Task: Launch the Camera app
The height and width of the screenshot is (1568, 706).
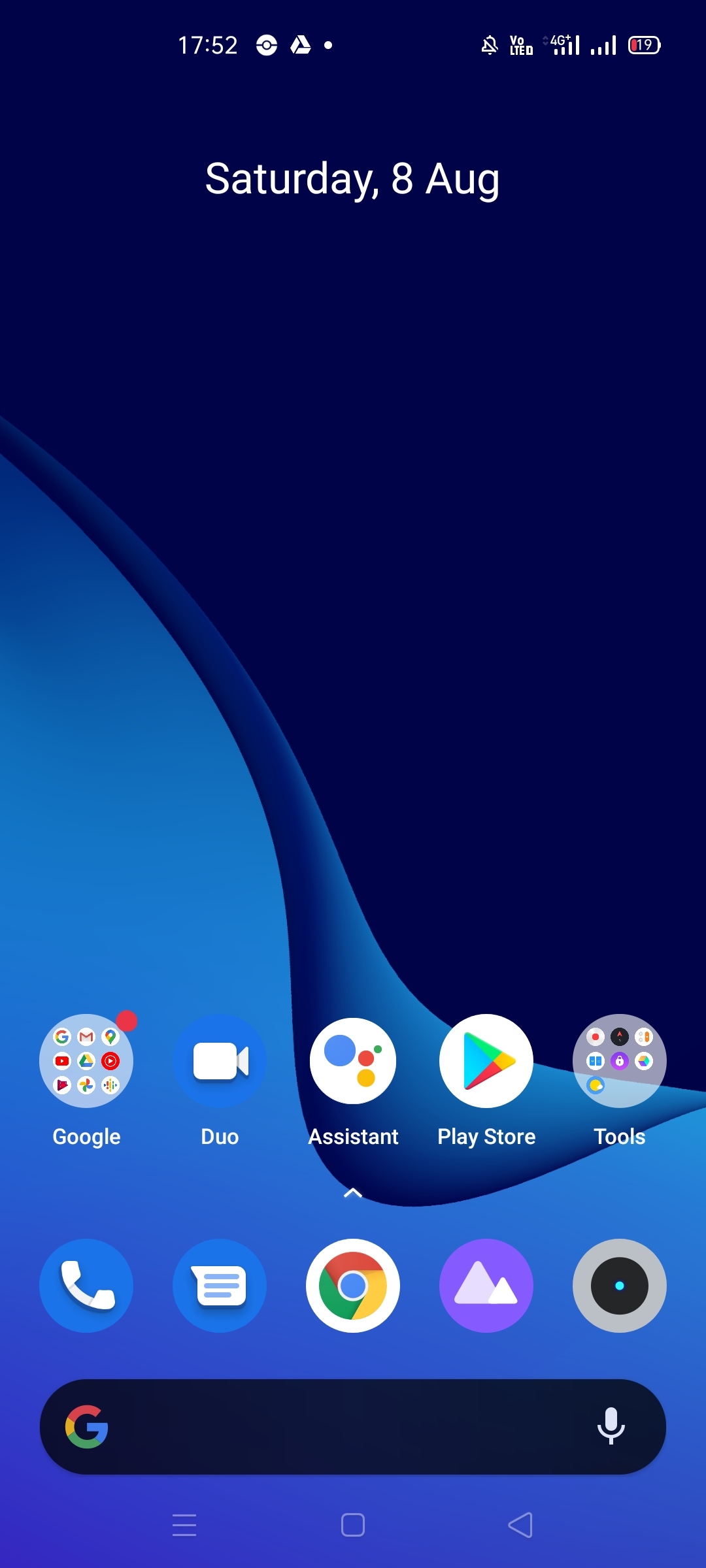Action: coord(620,1286)
